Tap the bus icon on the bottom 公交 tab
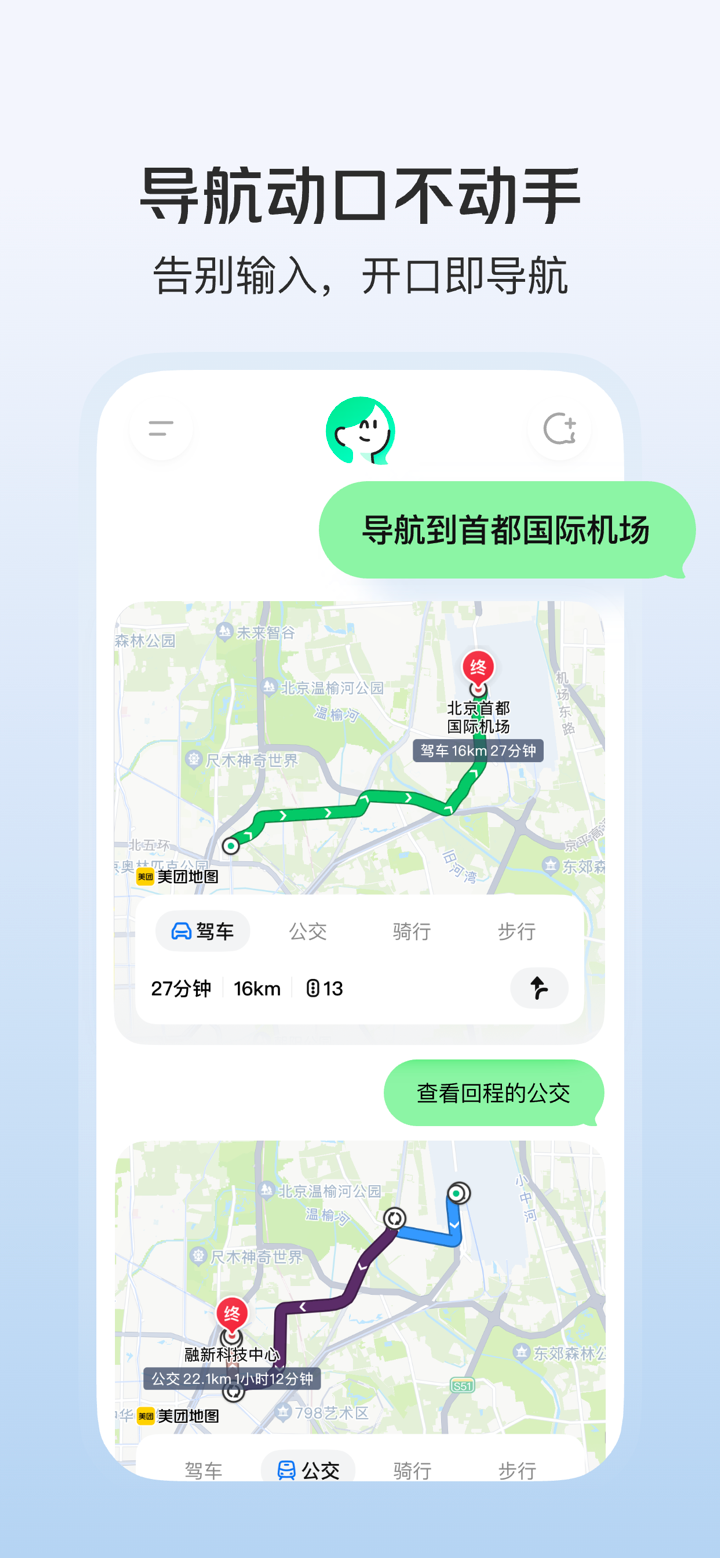Image resolution: width=720 pixels, height=1558 pixels. point(285,1470)
